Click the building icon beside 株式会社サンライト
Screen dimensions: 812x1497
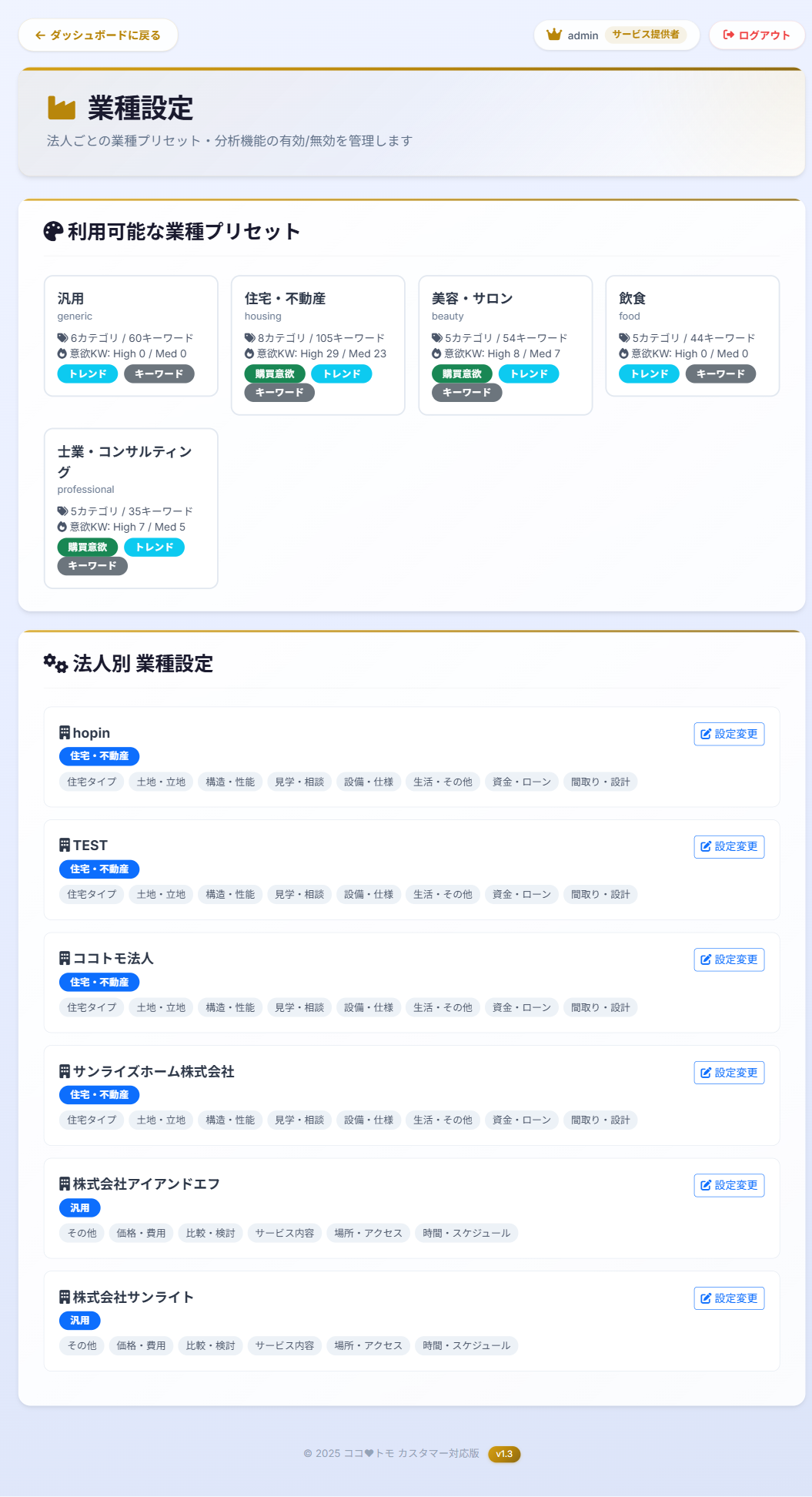coord(65,1297)
